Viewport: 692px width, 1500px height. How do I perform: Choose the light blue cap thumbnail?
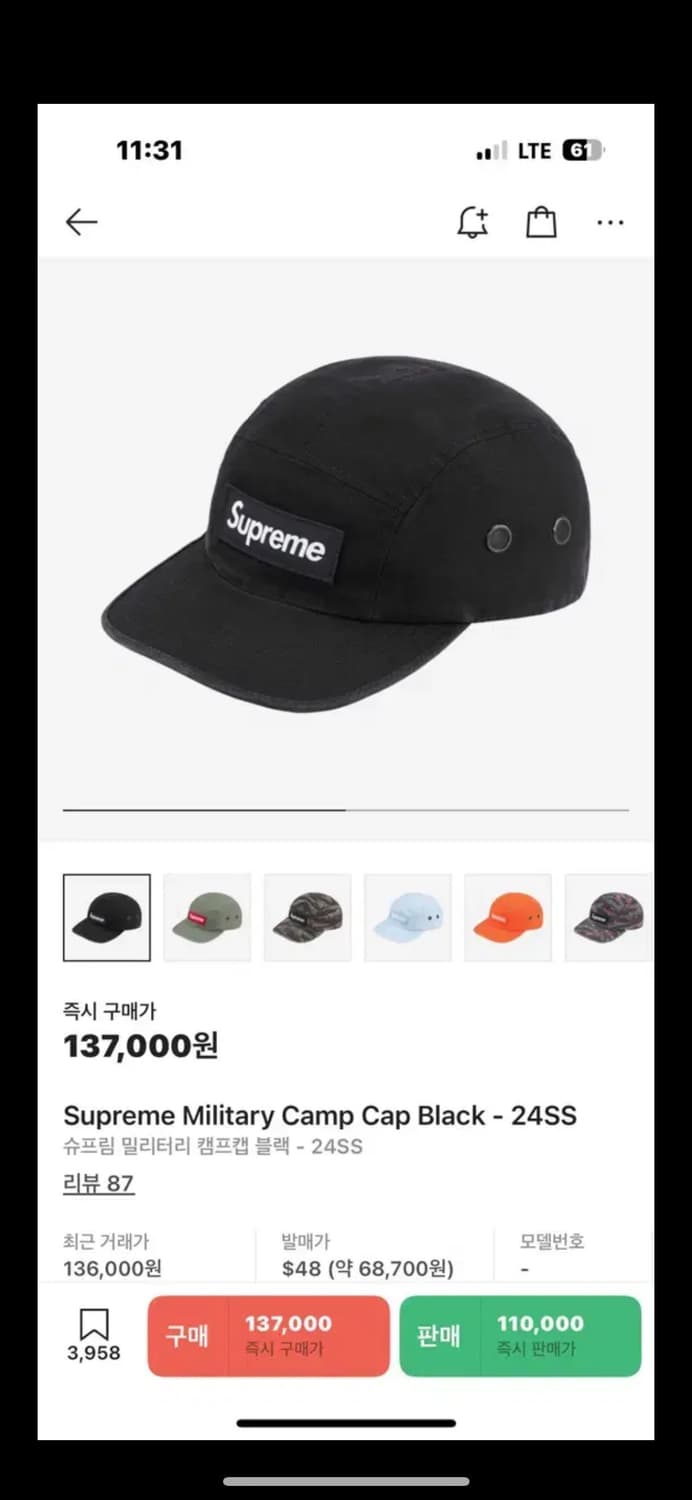coord(408,917)
